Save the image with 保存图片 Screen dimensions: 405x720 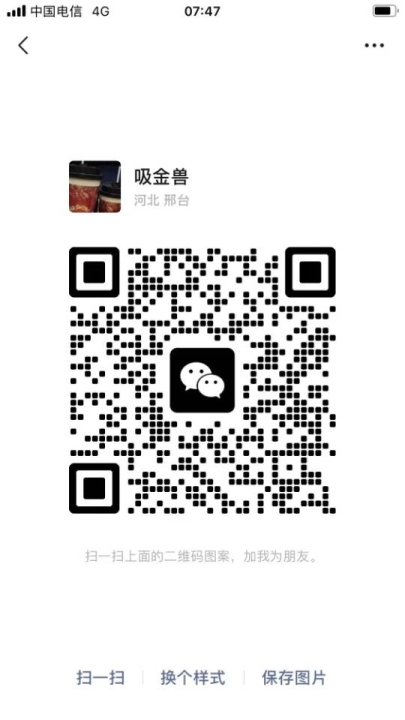pyautogui.click(x=294, y=678)
